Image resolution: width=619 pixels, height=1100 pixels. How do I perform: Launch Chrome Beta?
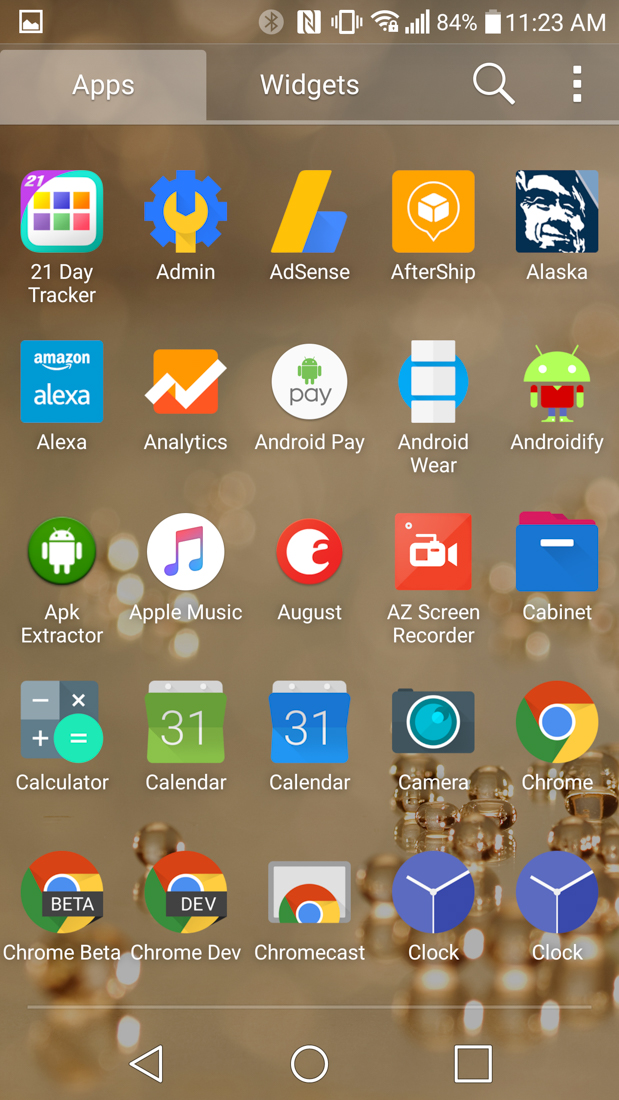(62, 892)
